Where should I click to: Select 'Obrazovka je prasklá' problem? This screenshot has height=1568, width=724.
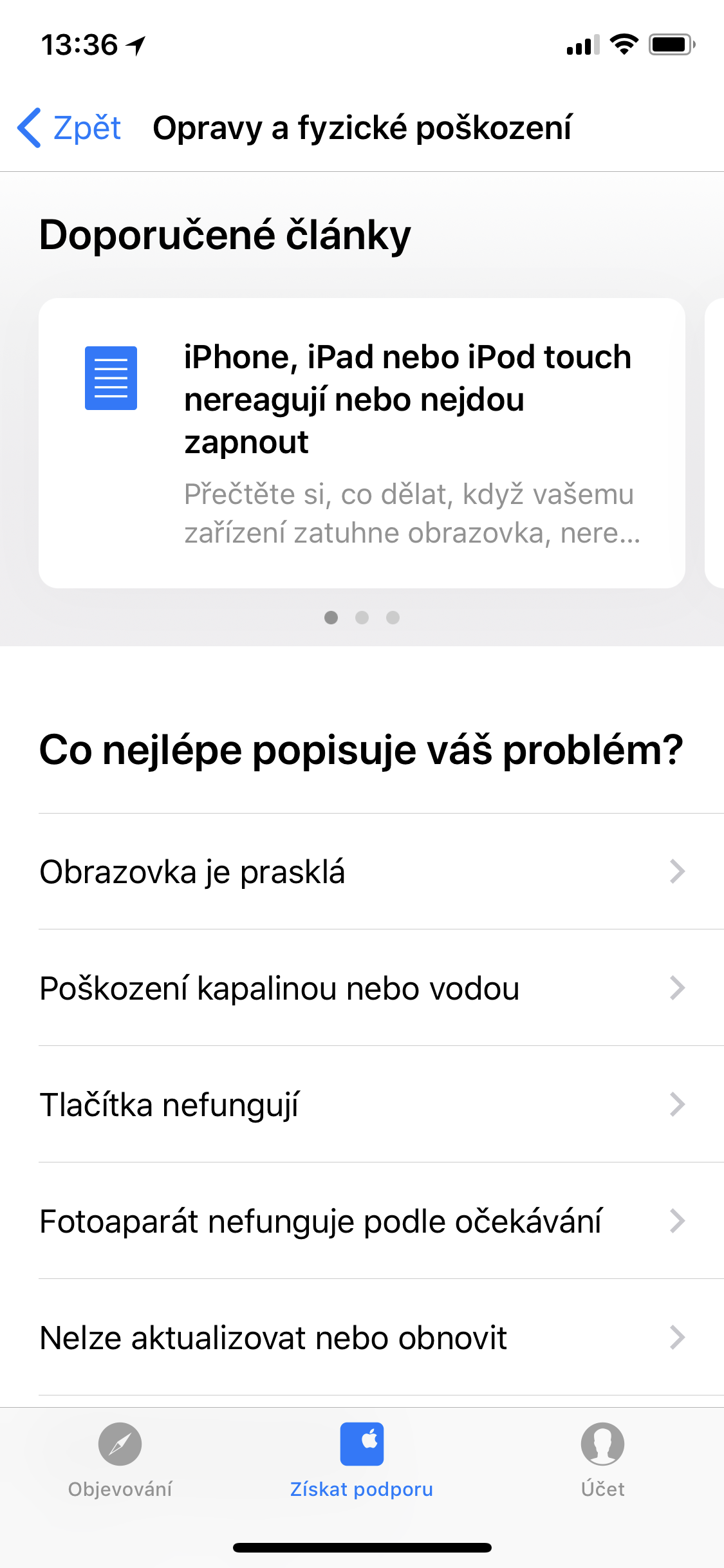(x=362, y=872)
